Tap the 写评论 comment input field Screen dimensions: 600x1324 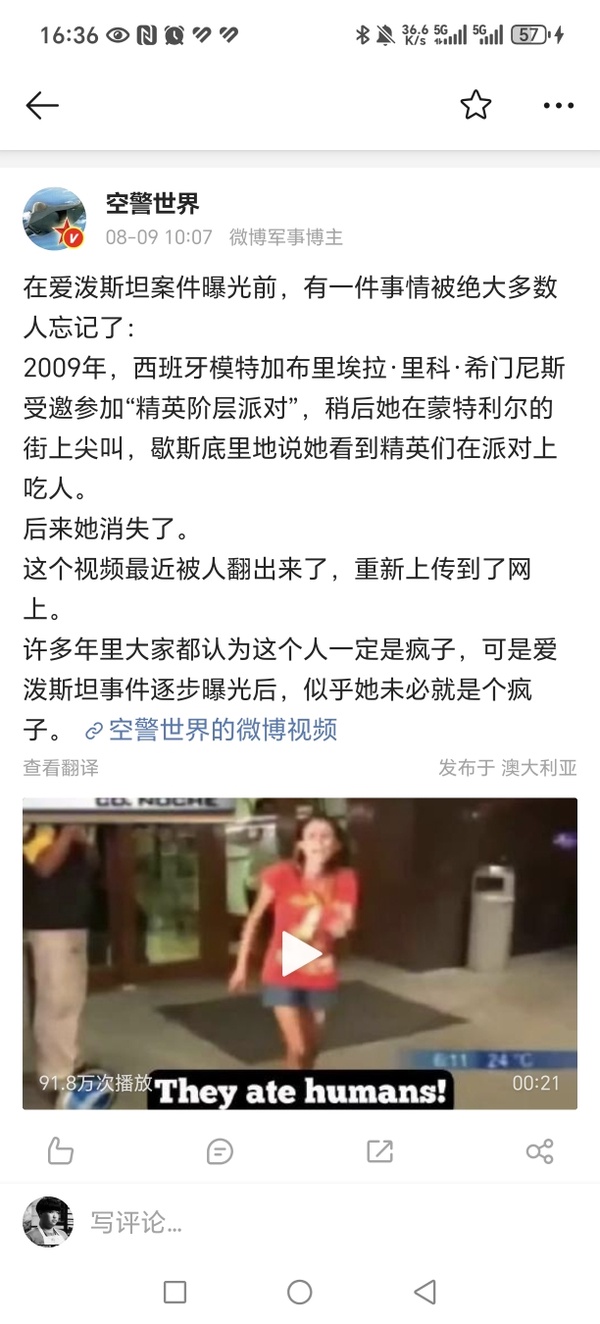click(x=300, y=1222)
